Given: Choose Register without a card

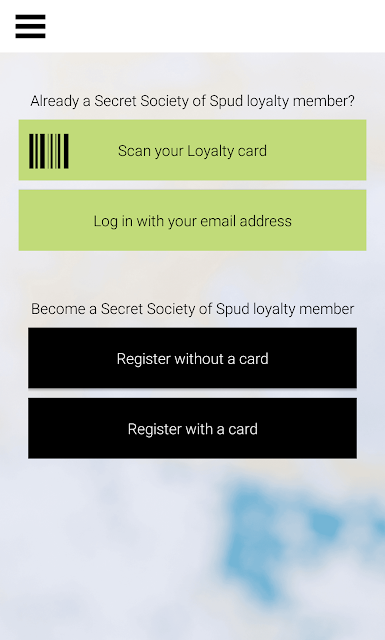Looking at the screenshot, I should 192,358.
